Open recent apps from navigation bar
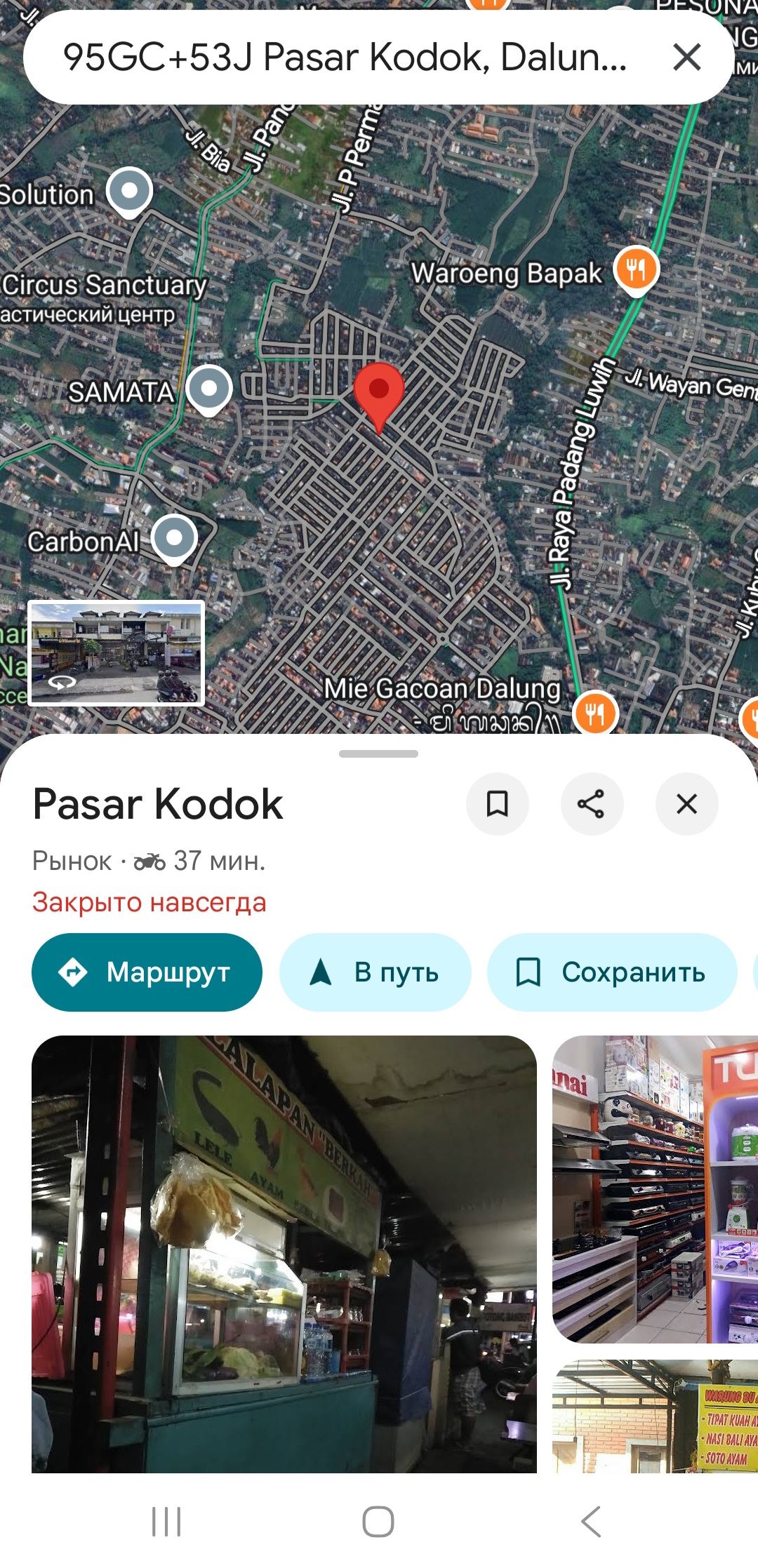This screenshot has height=1568, width=758. [x=166, y=1522]
